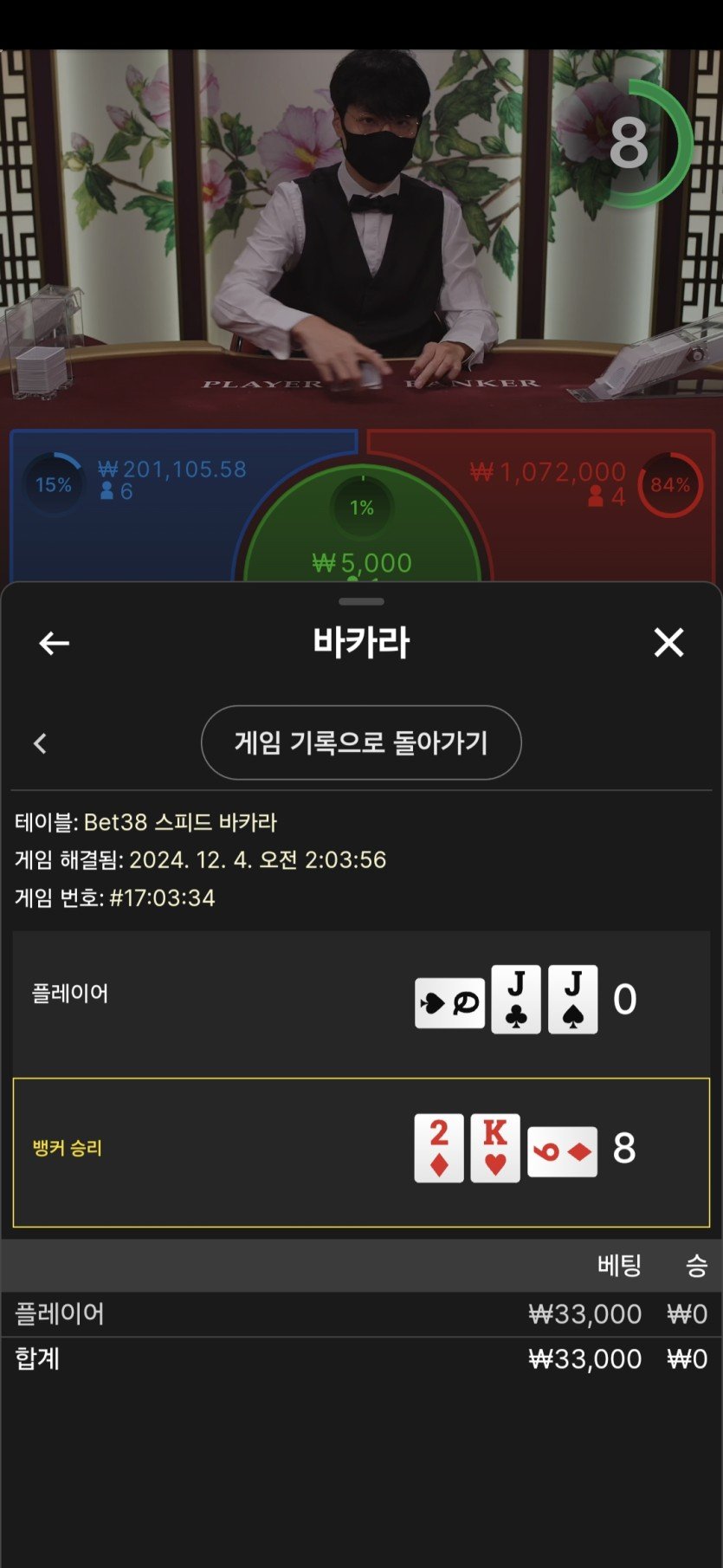723x1568 pixels.
Task: Tap the small left chevron
Action: (x=40, y=743)
